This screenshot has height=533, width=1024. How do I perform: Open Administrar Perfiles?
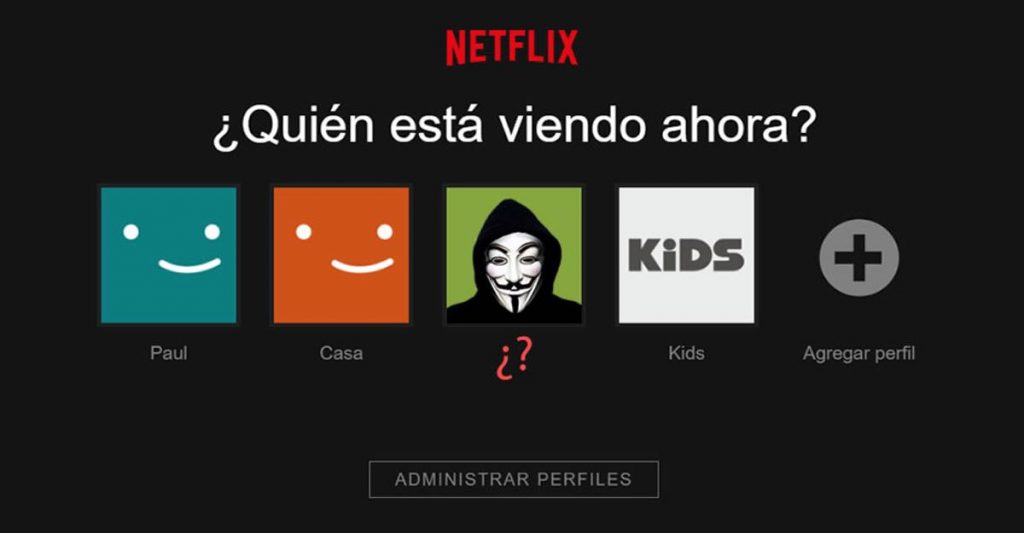coord(513,479)
